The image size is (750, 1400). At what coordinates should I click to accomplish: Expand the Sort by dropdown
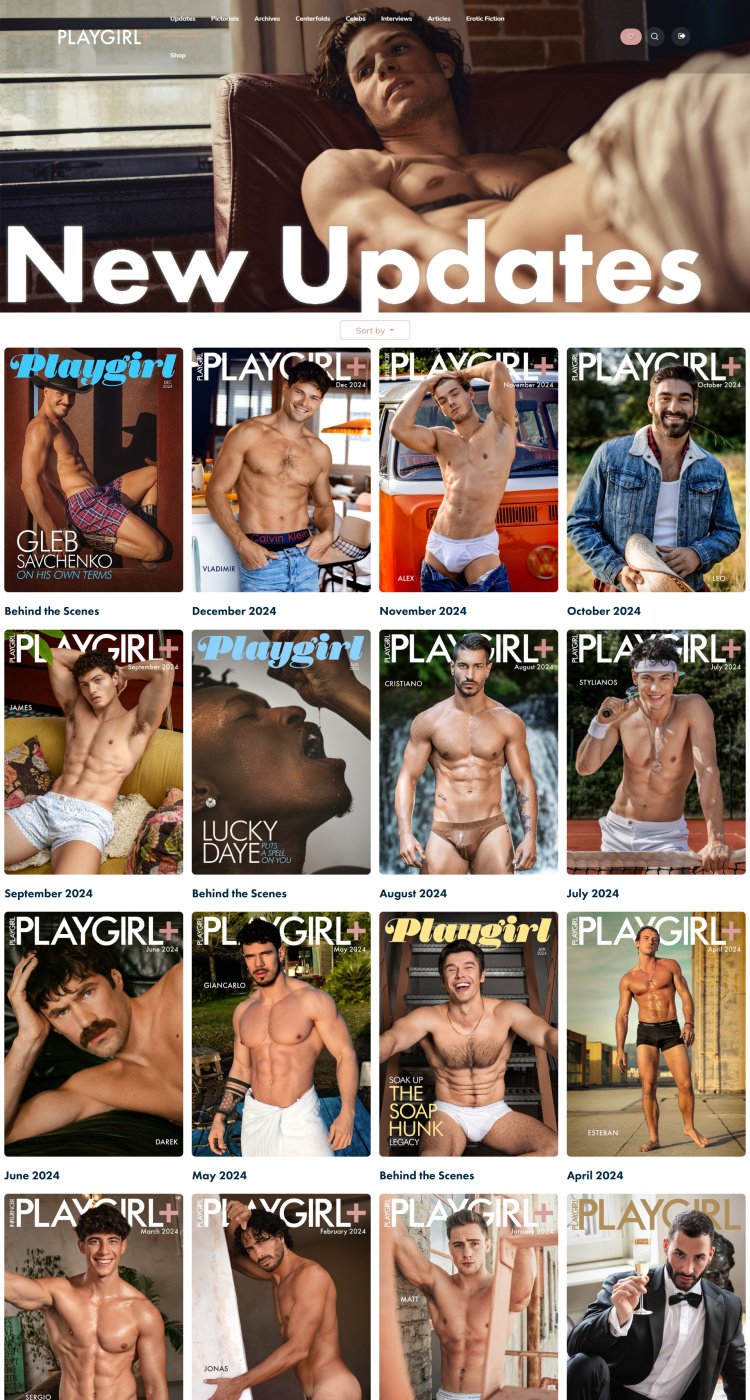(375, 330)
